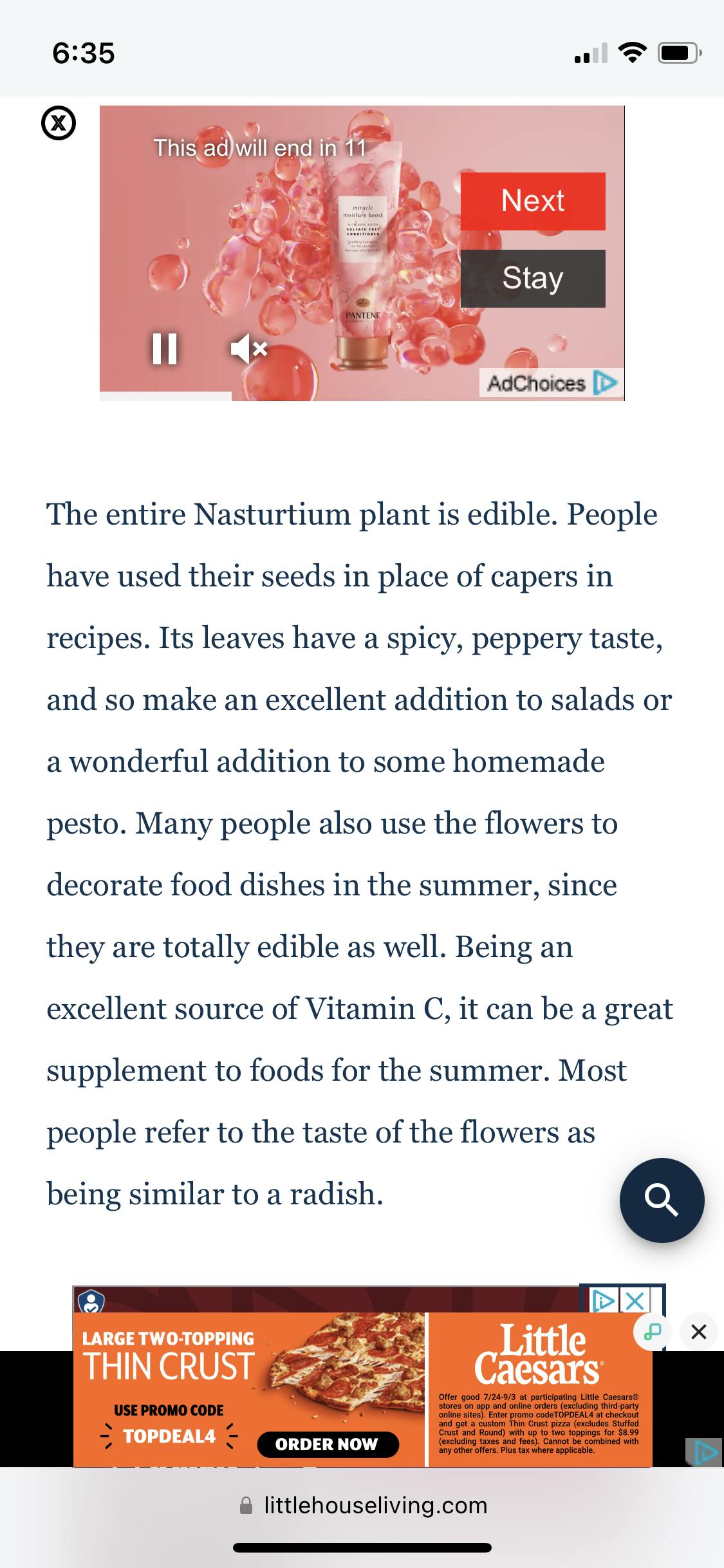Open the AdChoices info link
The image size is (724, 1568).
[551, 383]
